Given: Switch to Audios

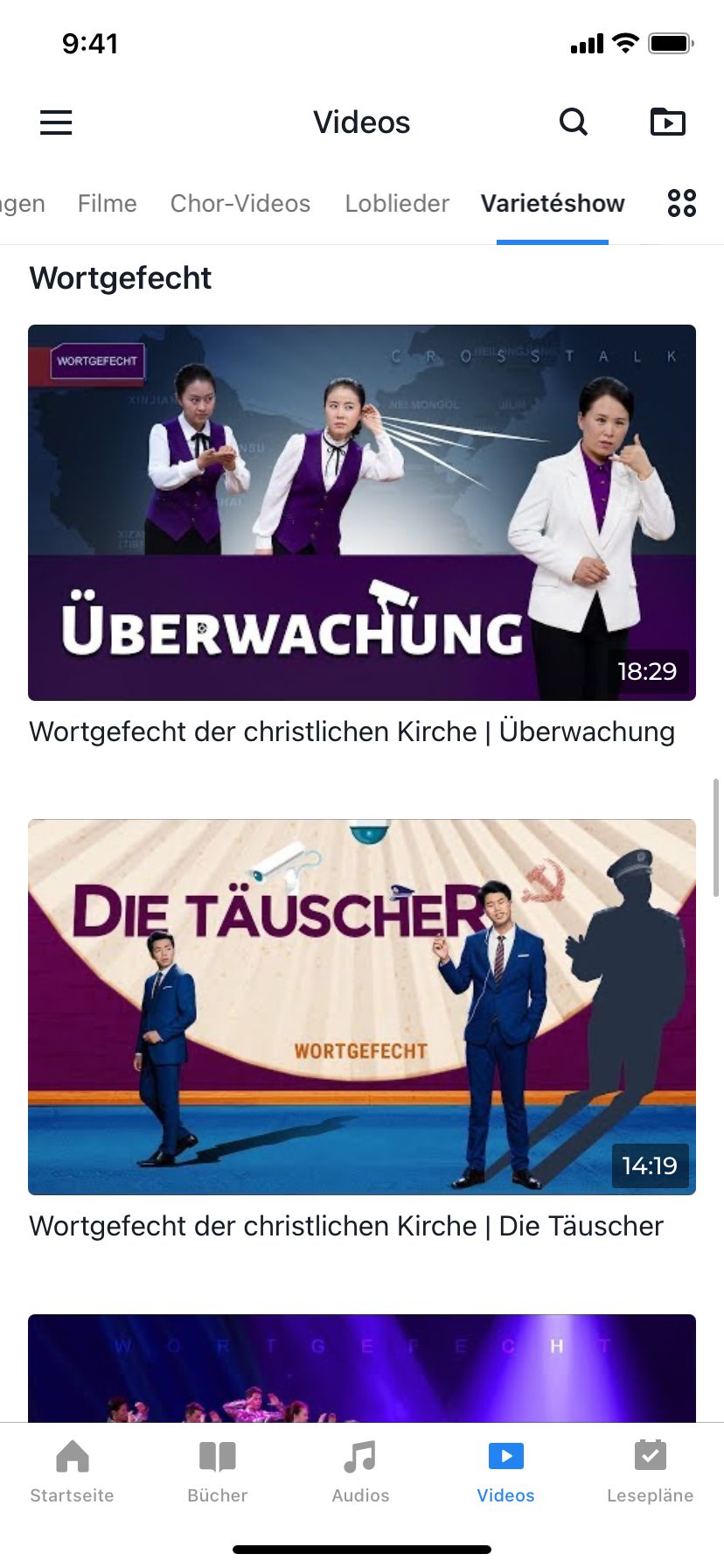Looking at the screenshot, I should point(360,1472).
